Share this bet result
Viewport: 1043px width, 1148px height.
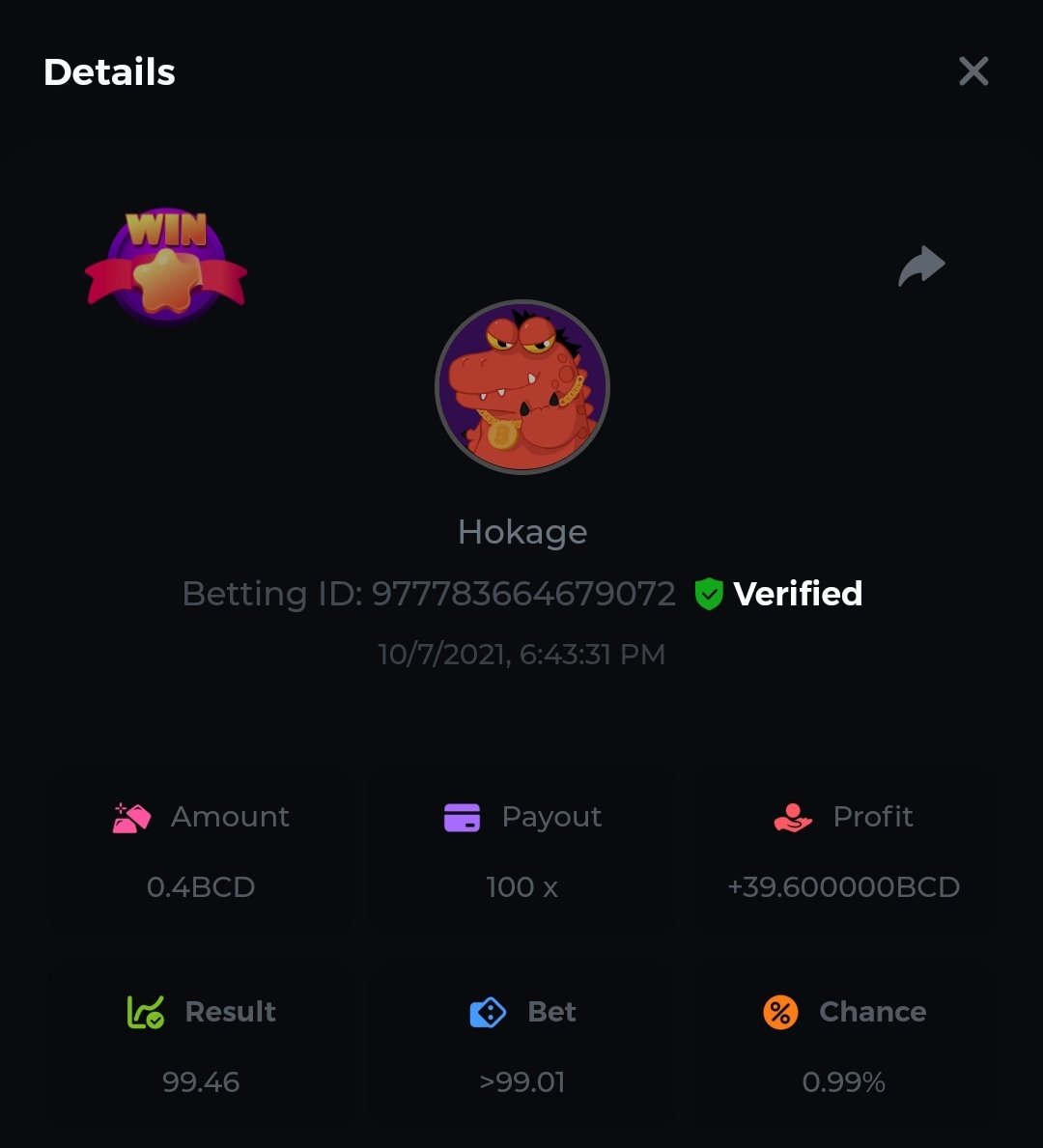921,266
